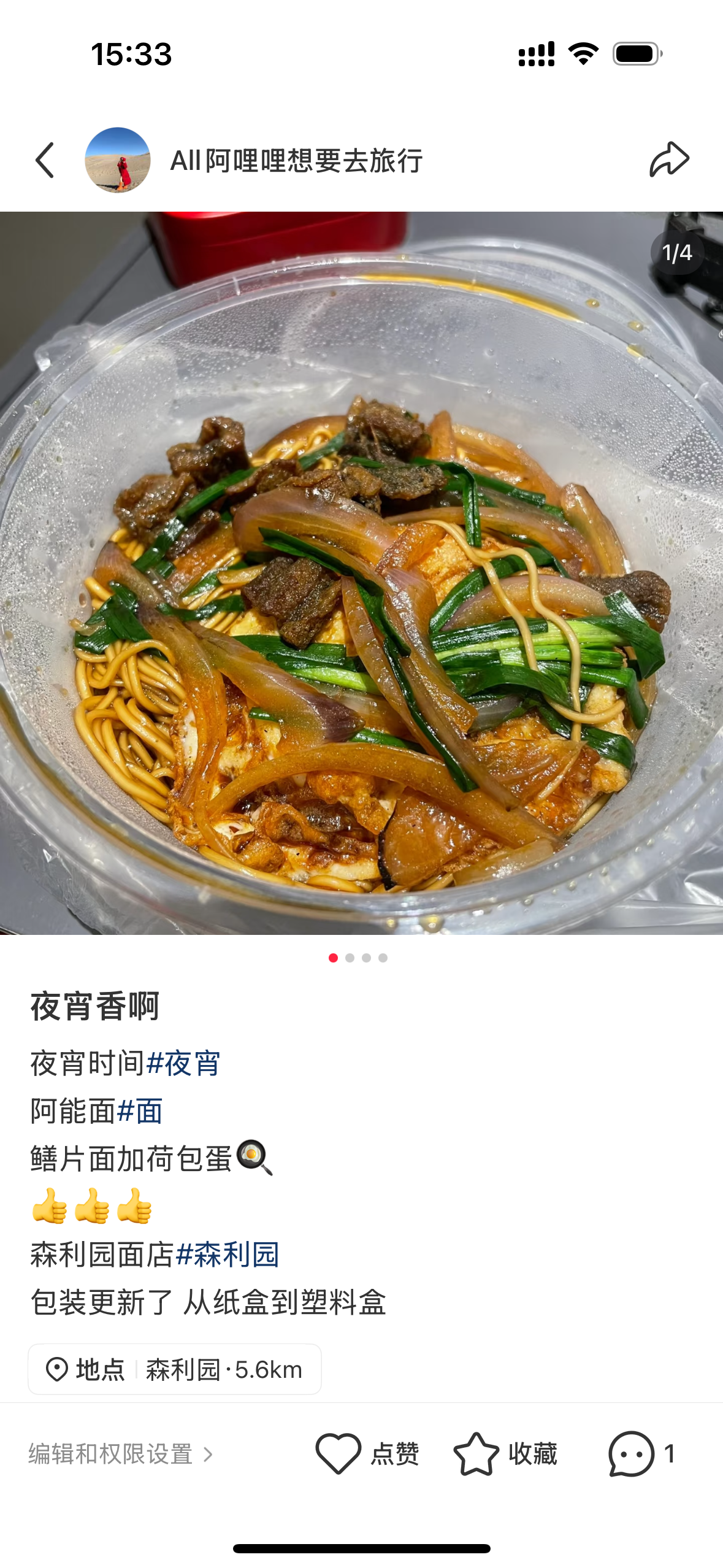723x1568 pixels.
Task: Open the #面 hashtag
Action: coord(140,1112)
